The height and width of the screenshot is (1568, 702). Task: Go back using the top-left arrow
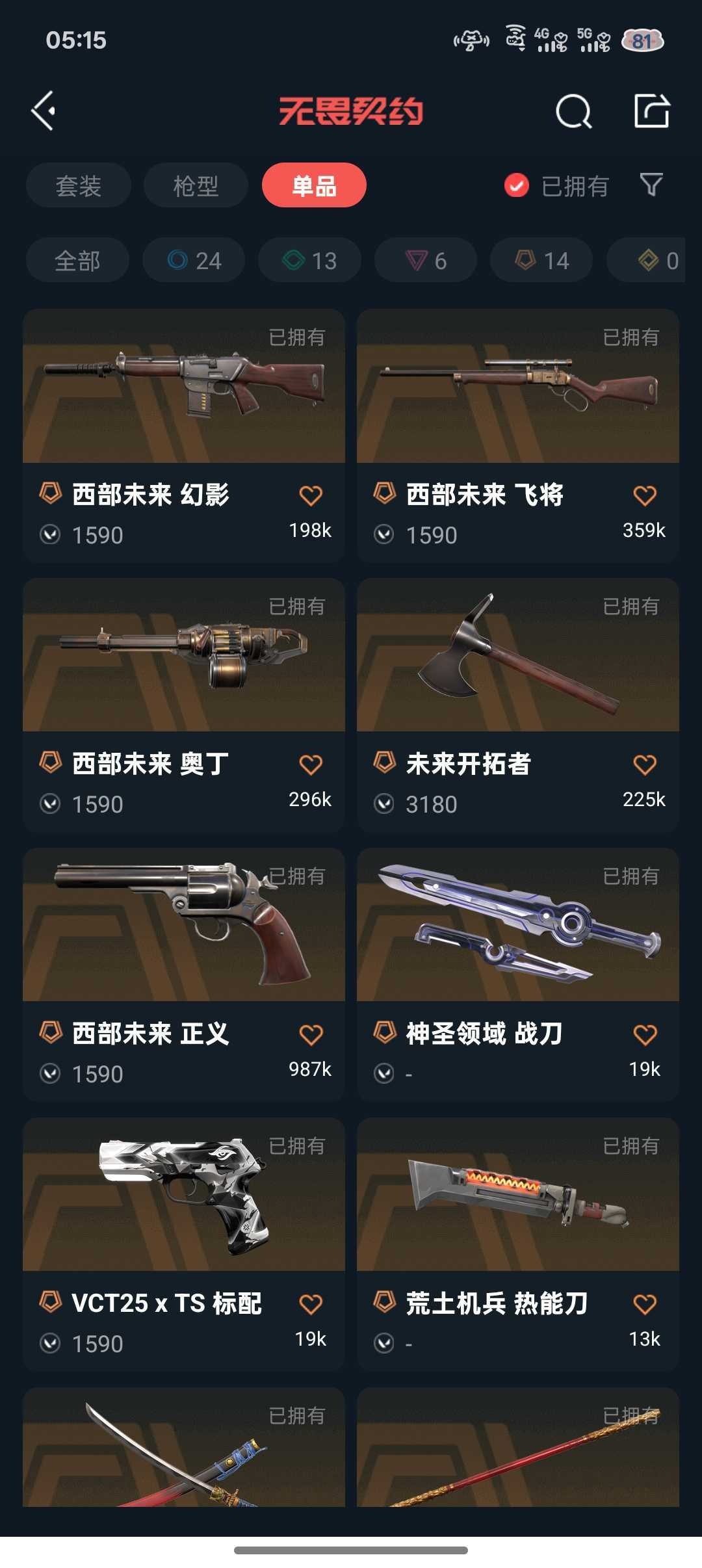44,111
